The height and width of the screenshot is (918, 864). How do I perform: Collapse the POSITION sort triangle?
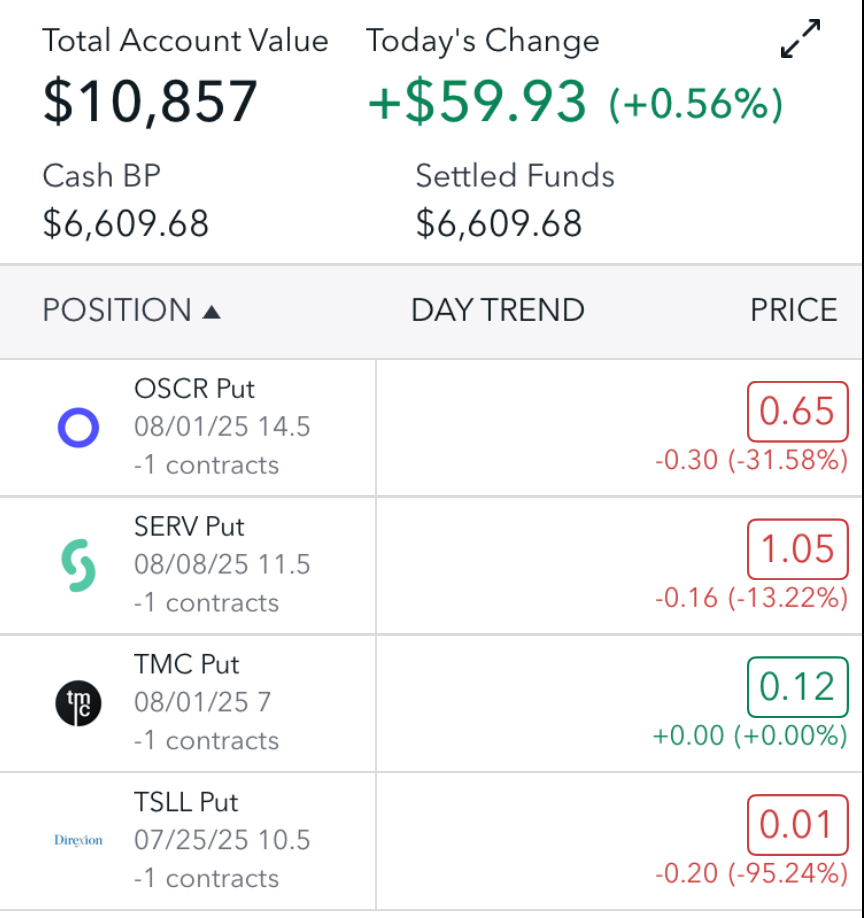(x=211, y=310)
